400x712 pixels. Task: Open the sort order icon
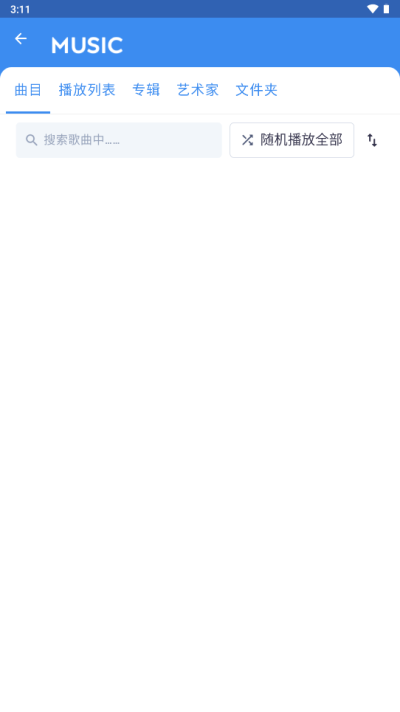(x=372, y=140)
